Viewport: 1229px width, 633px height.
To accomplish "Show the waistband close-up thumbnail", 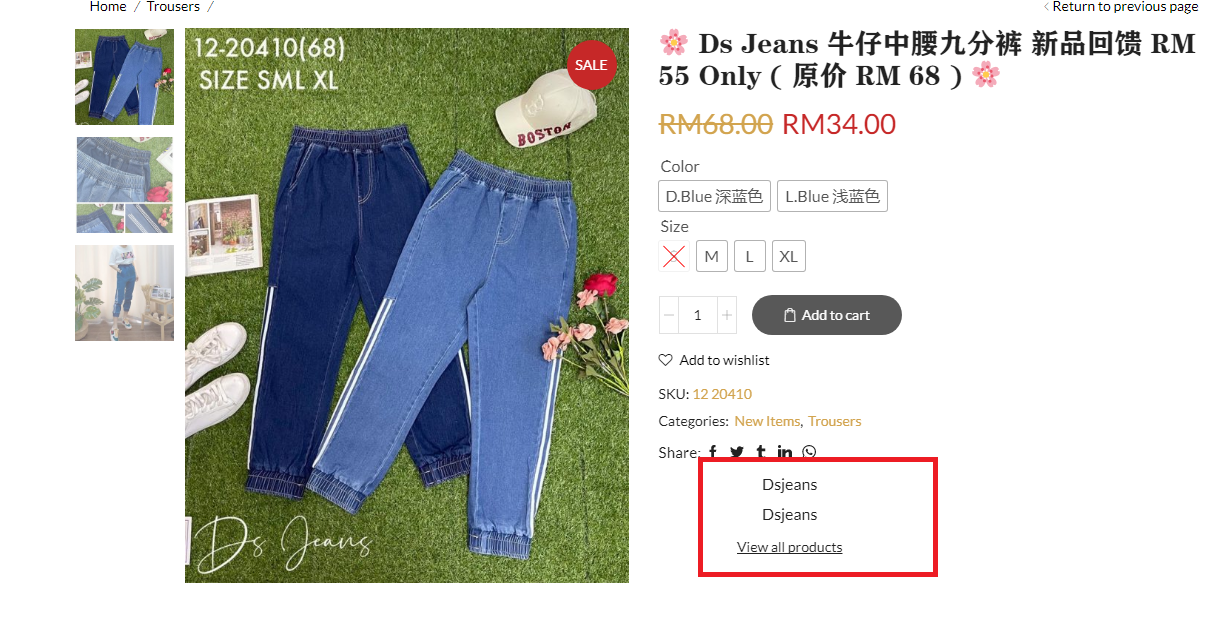I will click(124, 185).
